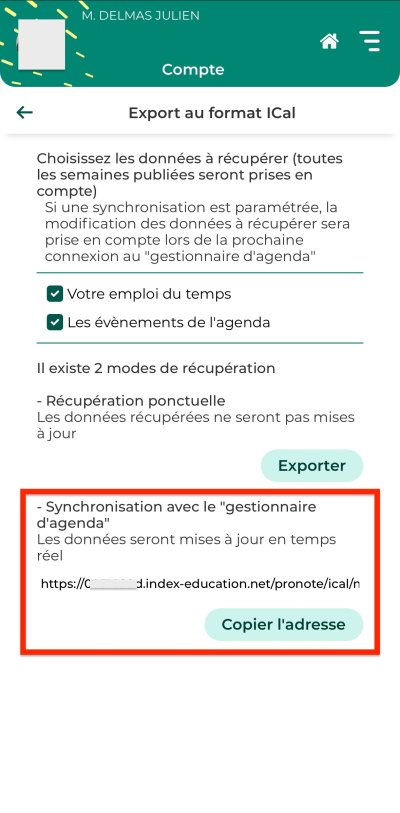
Task: Go back using the left arrow
Action: 24,113
